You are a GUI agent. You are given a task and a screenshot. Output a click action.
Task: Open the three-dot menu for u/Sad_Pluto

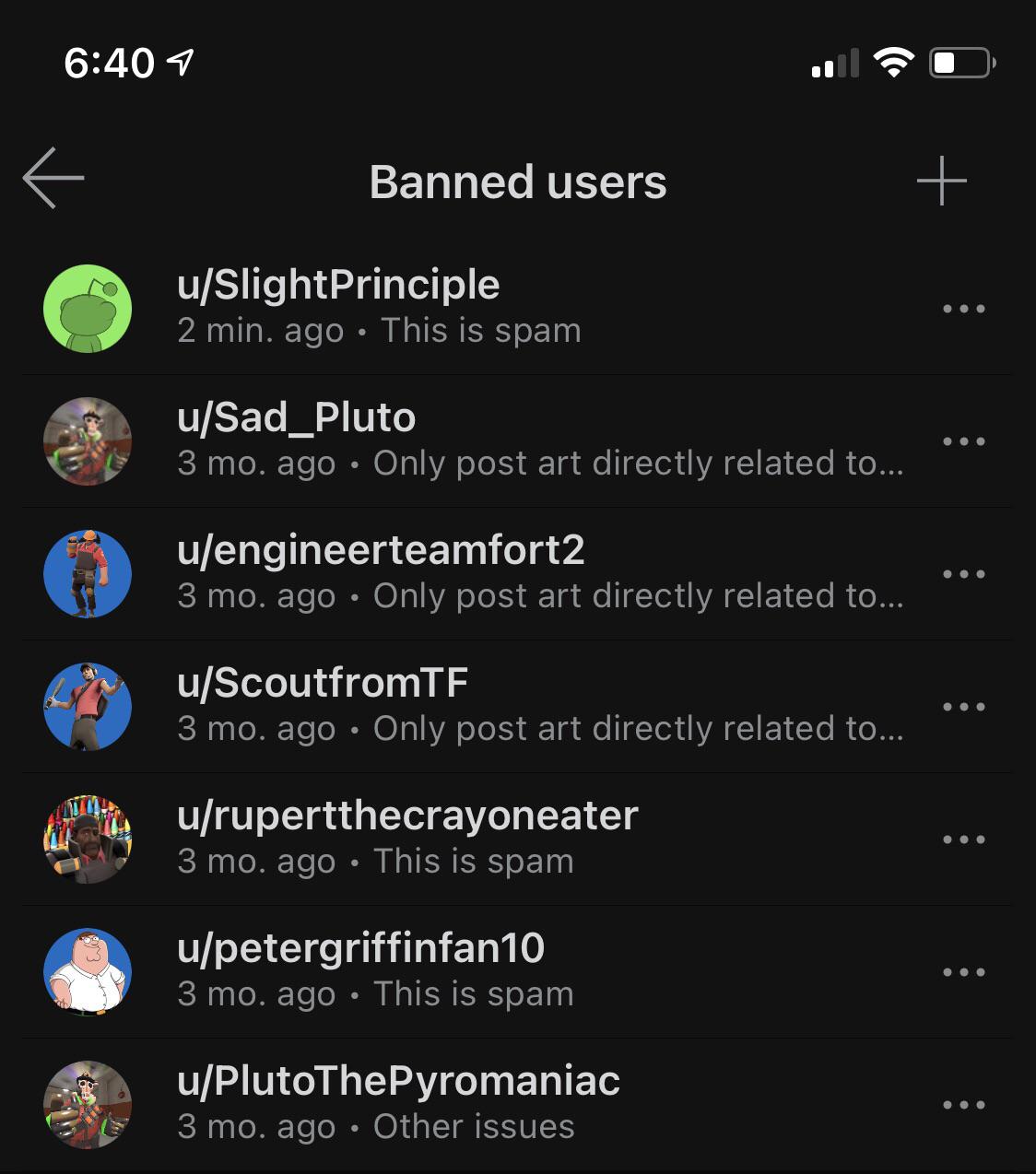(964, 441)
